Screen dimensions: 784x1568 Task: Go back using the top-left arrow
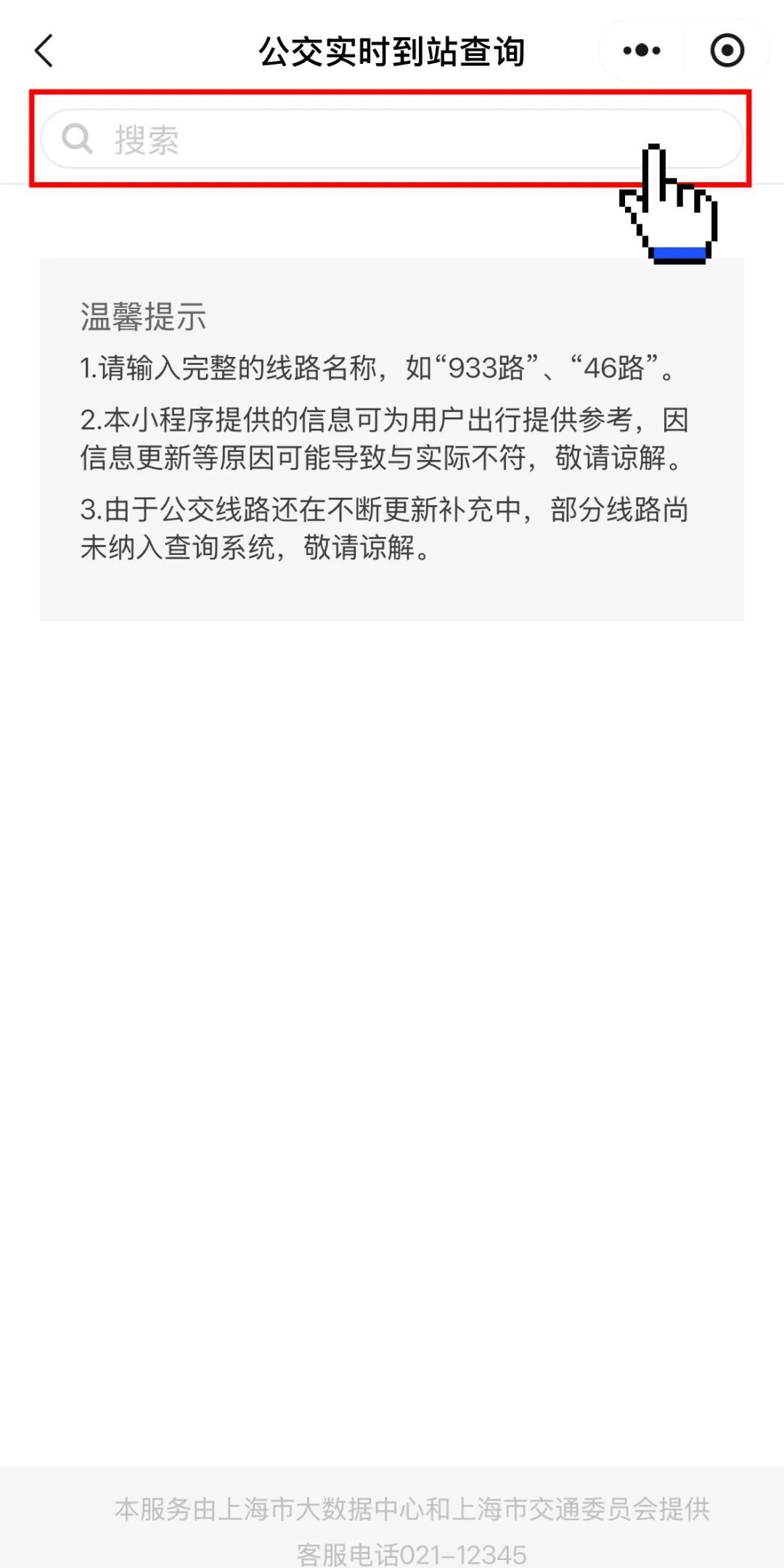click(x=44, y=51)
